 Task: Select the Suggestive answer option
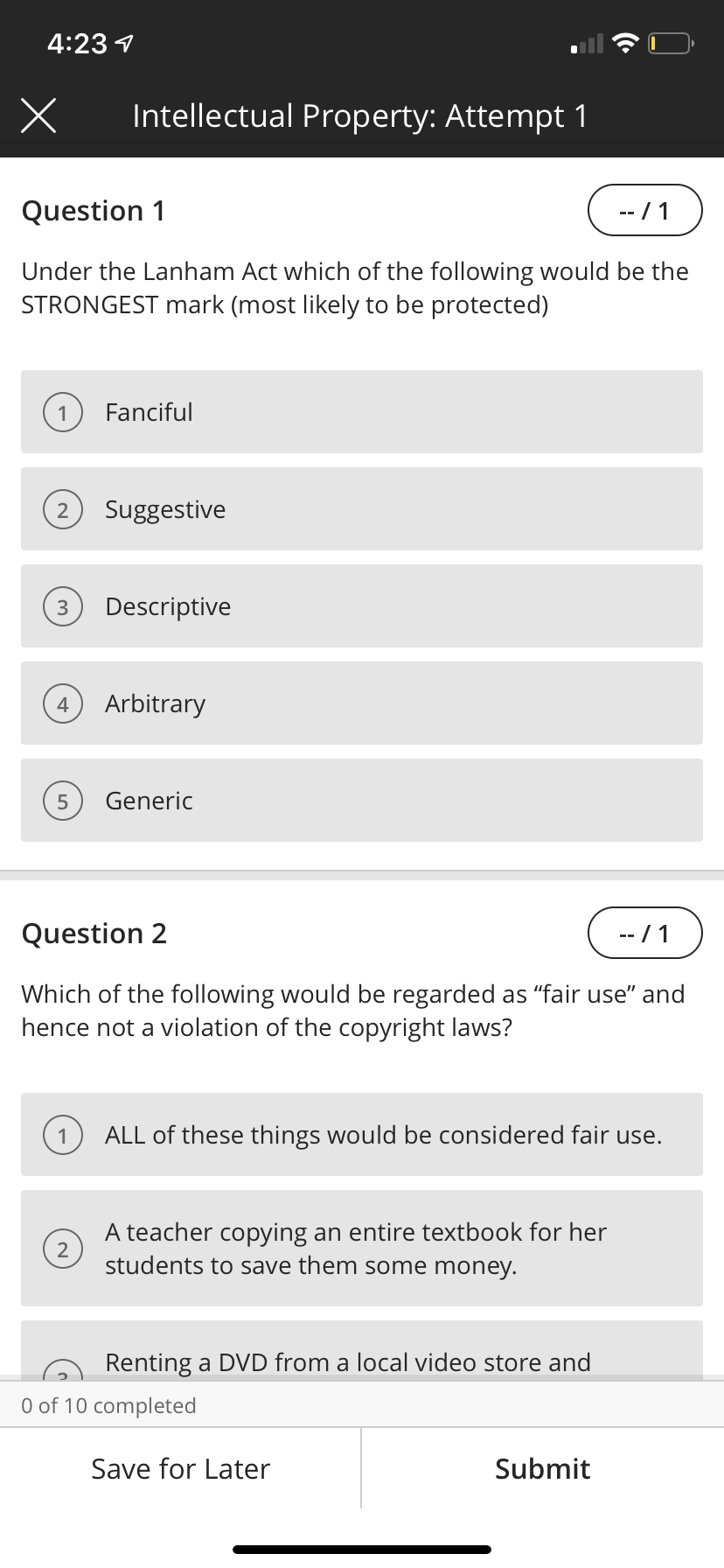(x=361, y=508)
